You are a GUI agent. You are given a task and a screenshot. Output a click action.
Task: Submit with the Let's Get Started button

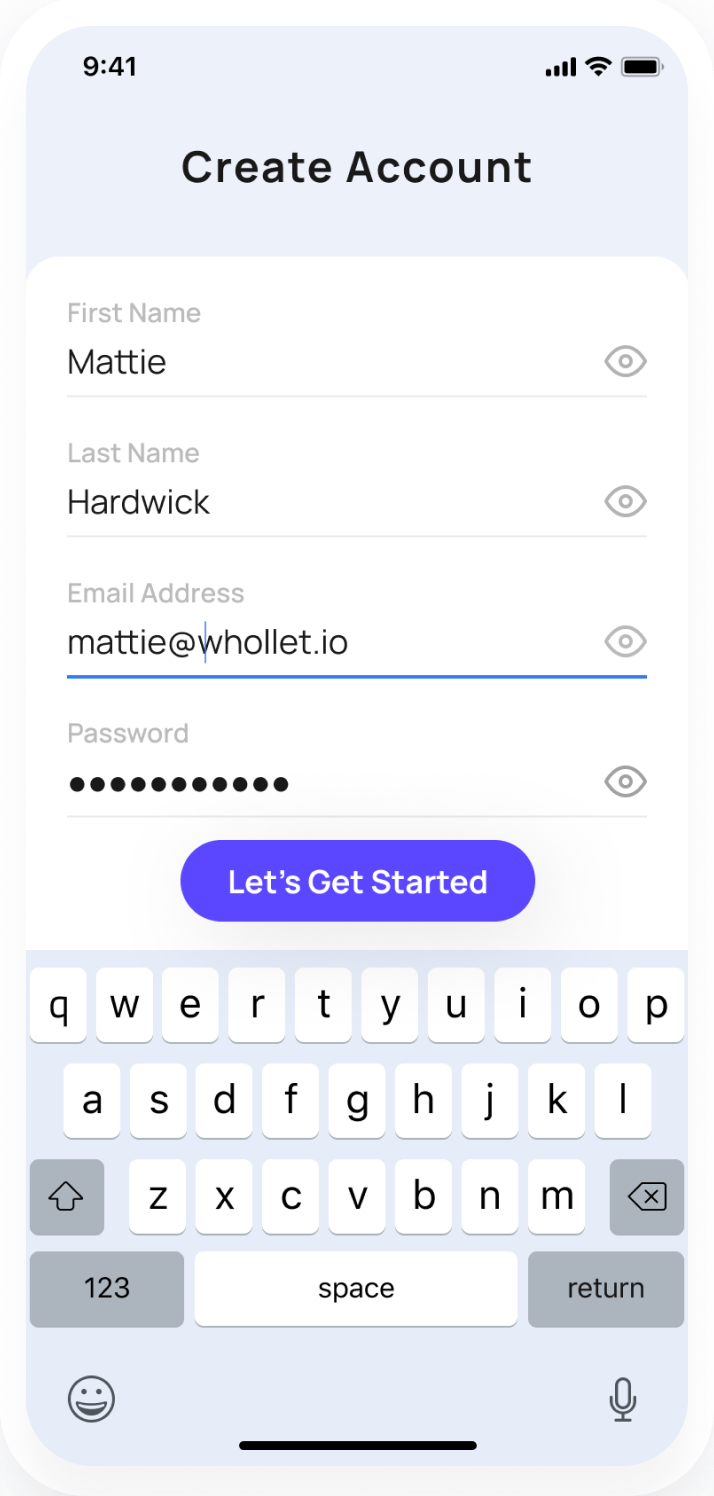[357, 881]
